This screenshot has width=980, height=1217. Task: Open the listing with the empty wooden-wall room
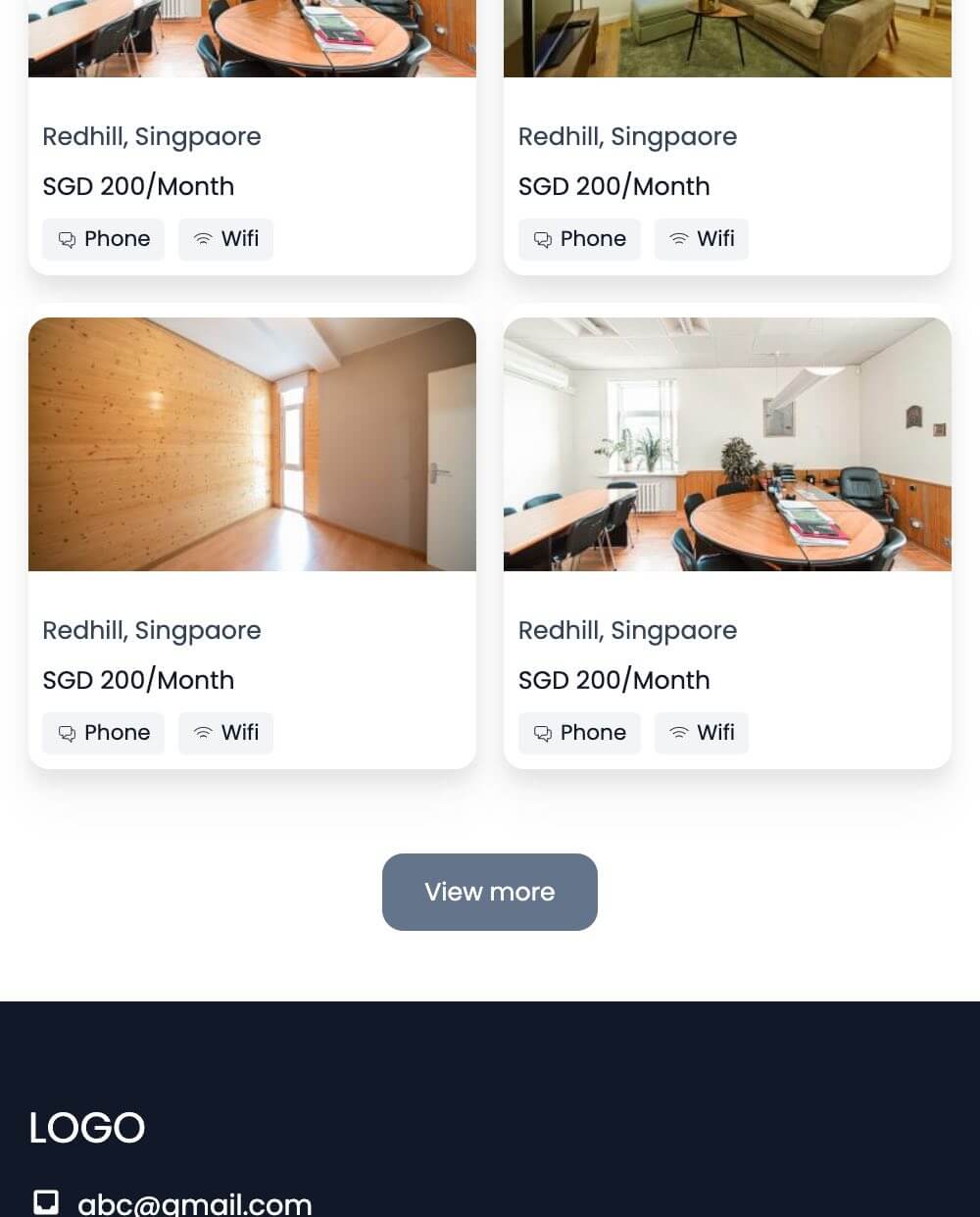click(252, 444)
